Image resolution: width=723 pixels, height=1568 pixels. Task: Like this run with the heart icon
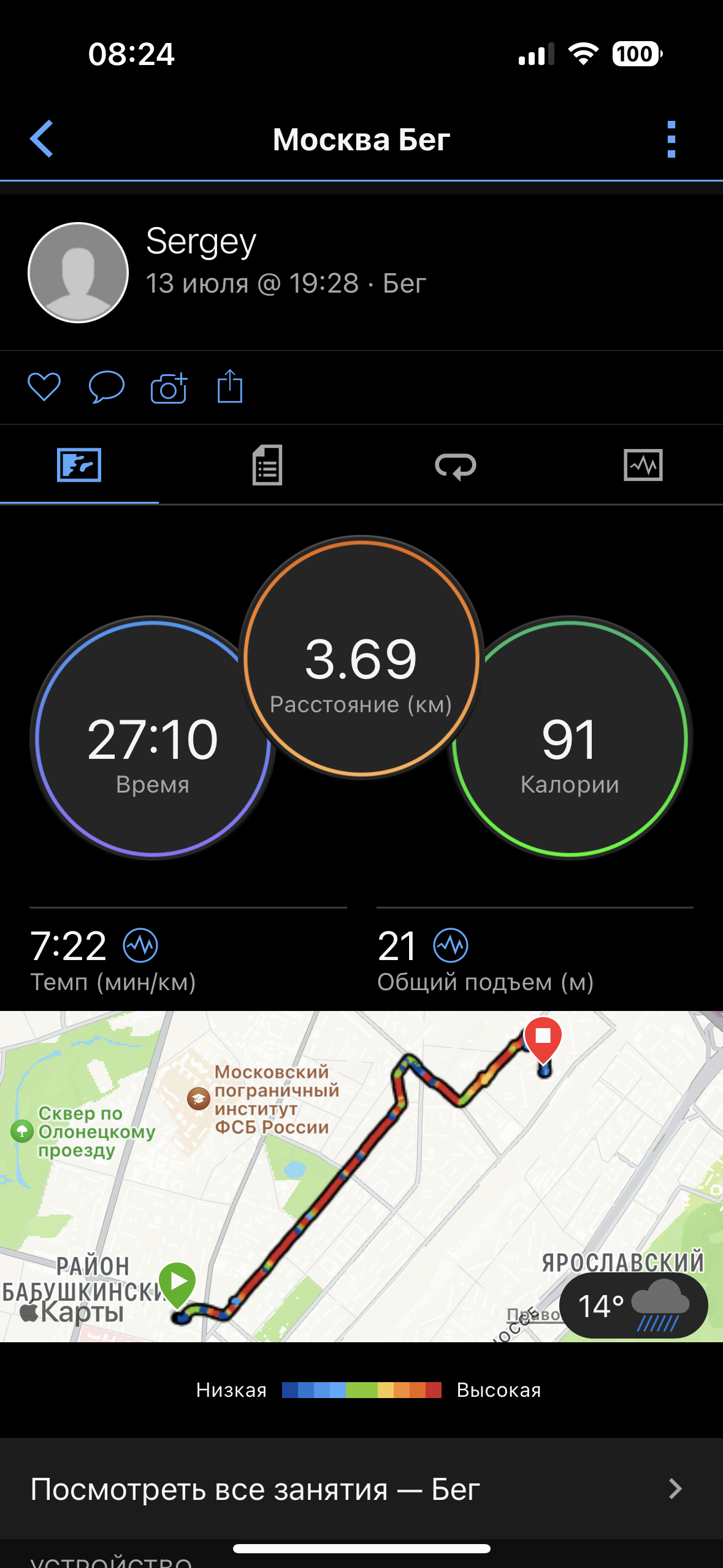click(x=44, y=387)
